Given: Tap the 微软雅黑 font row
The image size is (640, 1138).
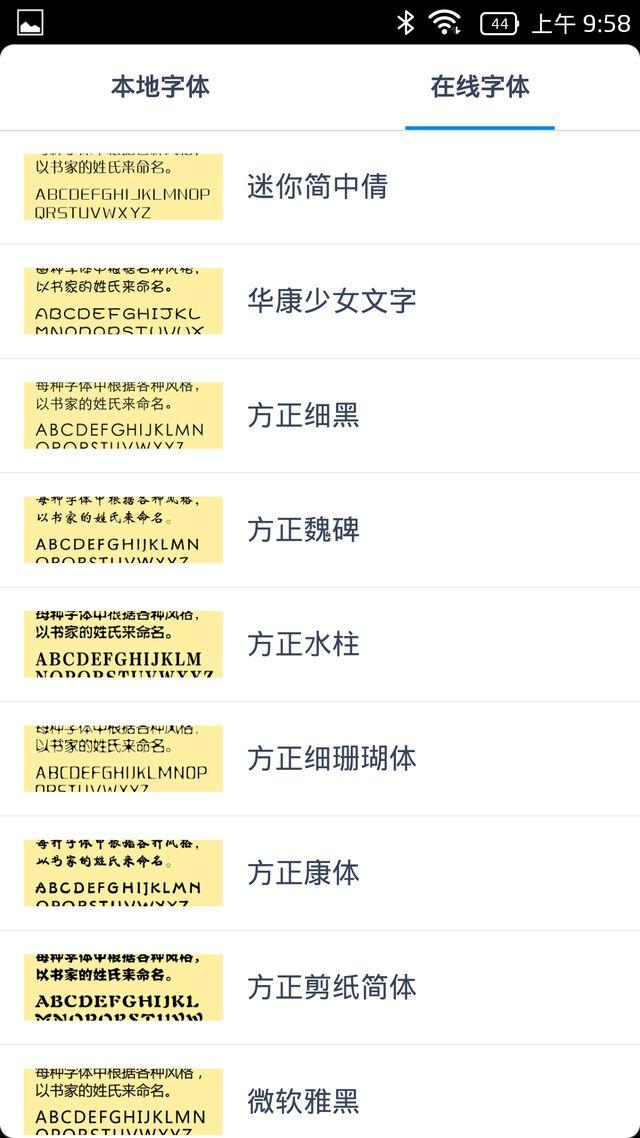Looking at the screenshot, I should [303, 1100].
